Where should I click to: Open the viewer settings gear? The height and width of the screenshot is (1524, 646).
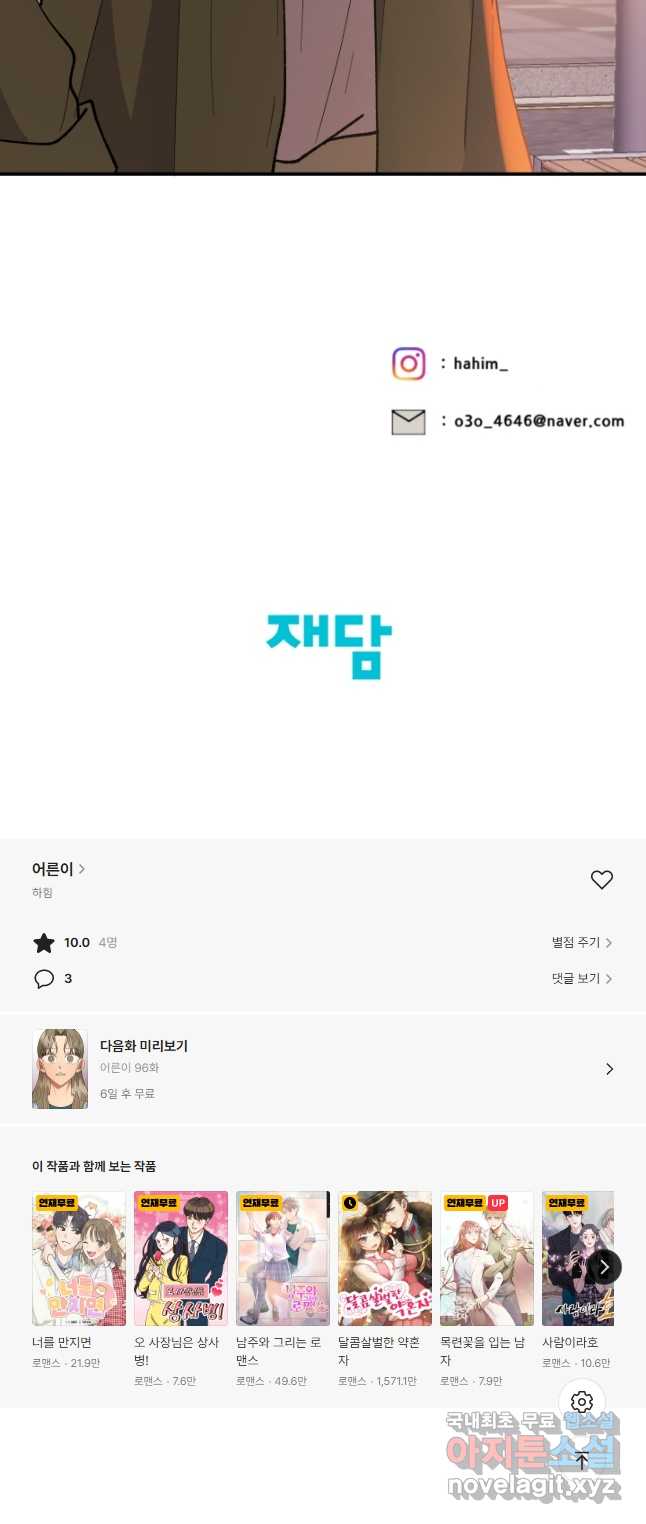click(x=582, y=1402)
